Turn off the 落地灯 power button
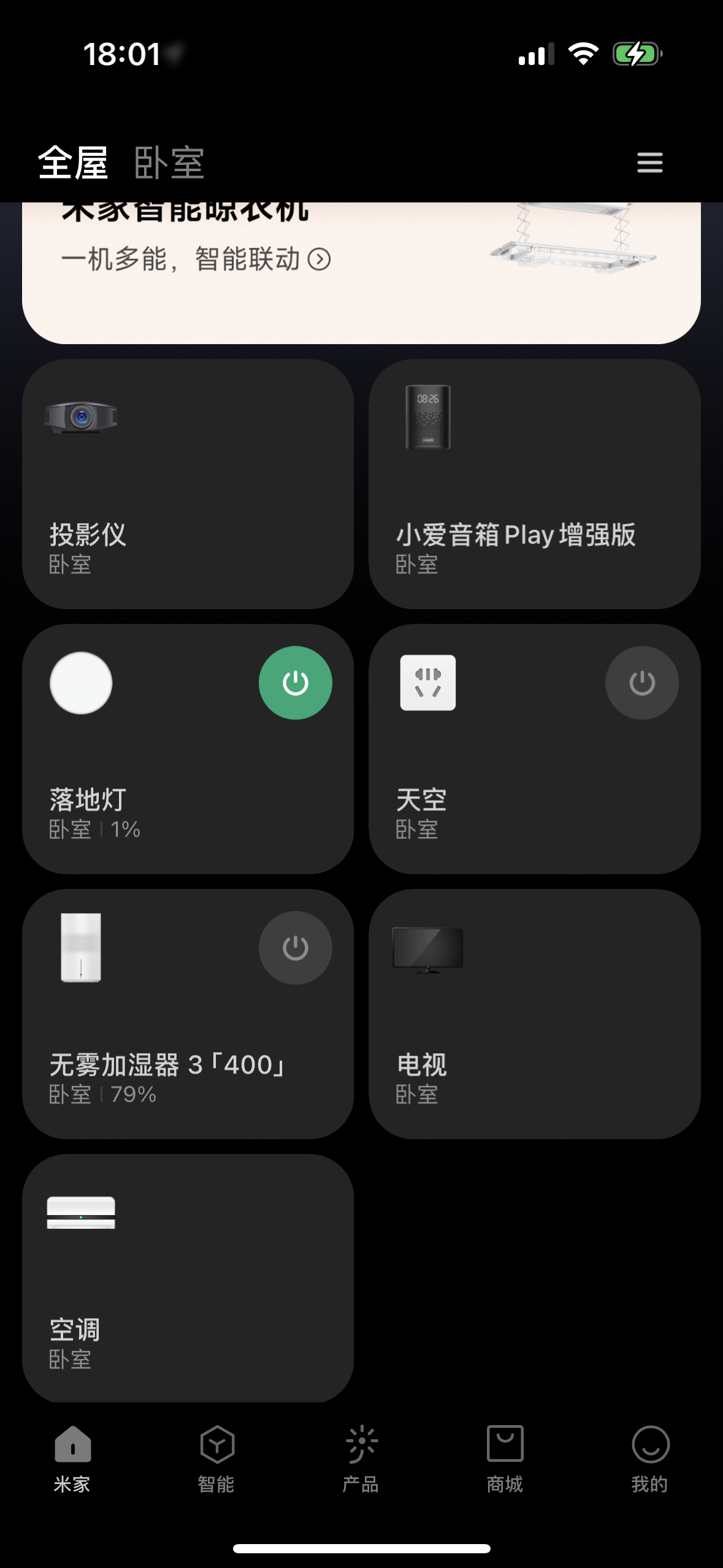This screenshot has height=1568, width=723. tap(295, 683)
